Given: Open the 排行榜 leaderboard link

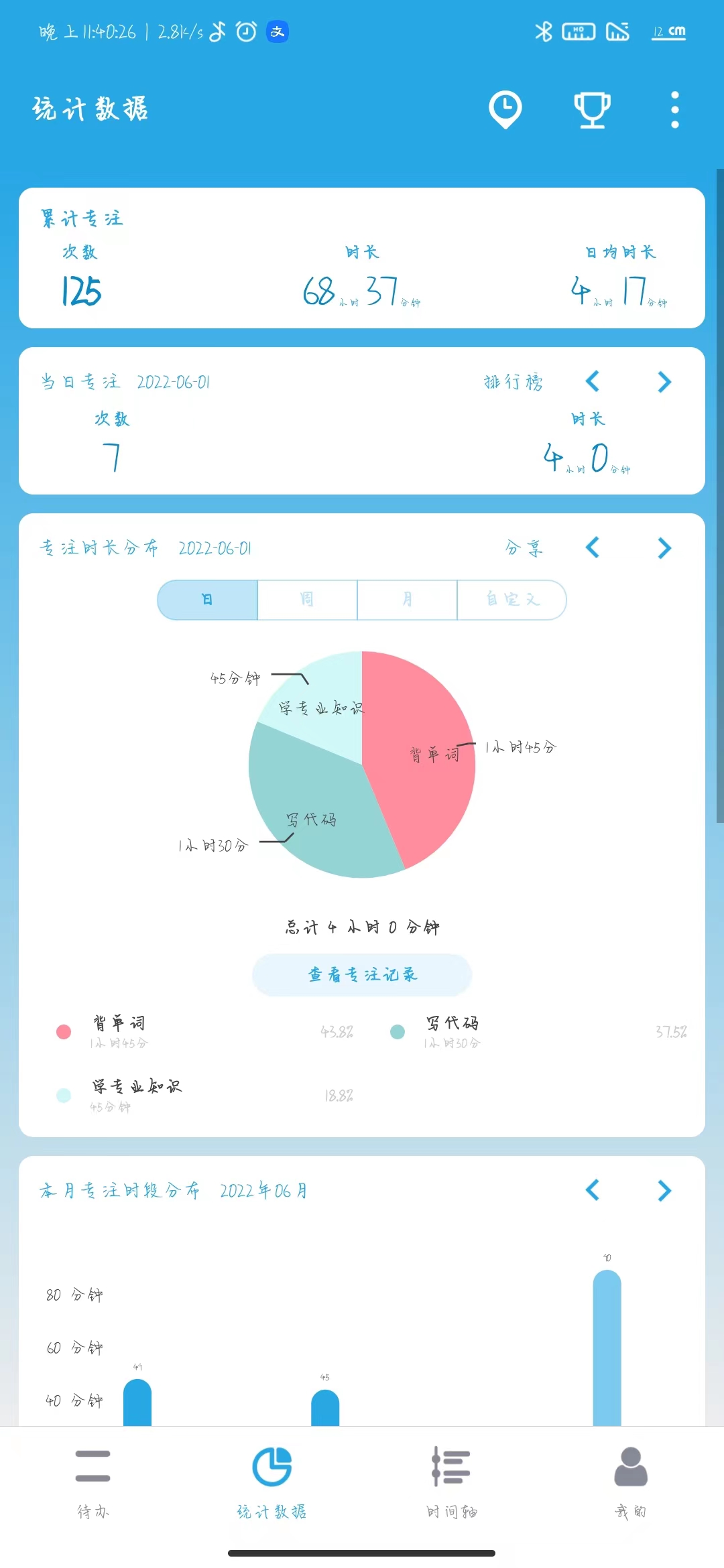Looking at the screenshot, I should [x=514, y=382].
